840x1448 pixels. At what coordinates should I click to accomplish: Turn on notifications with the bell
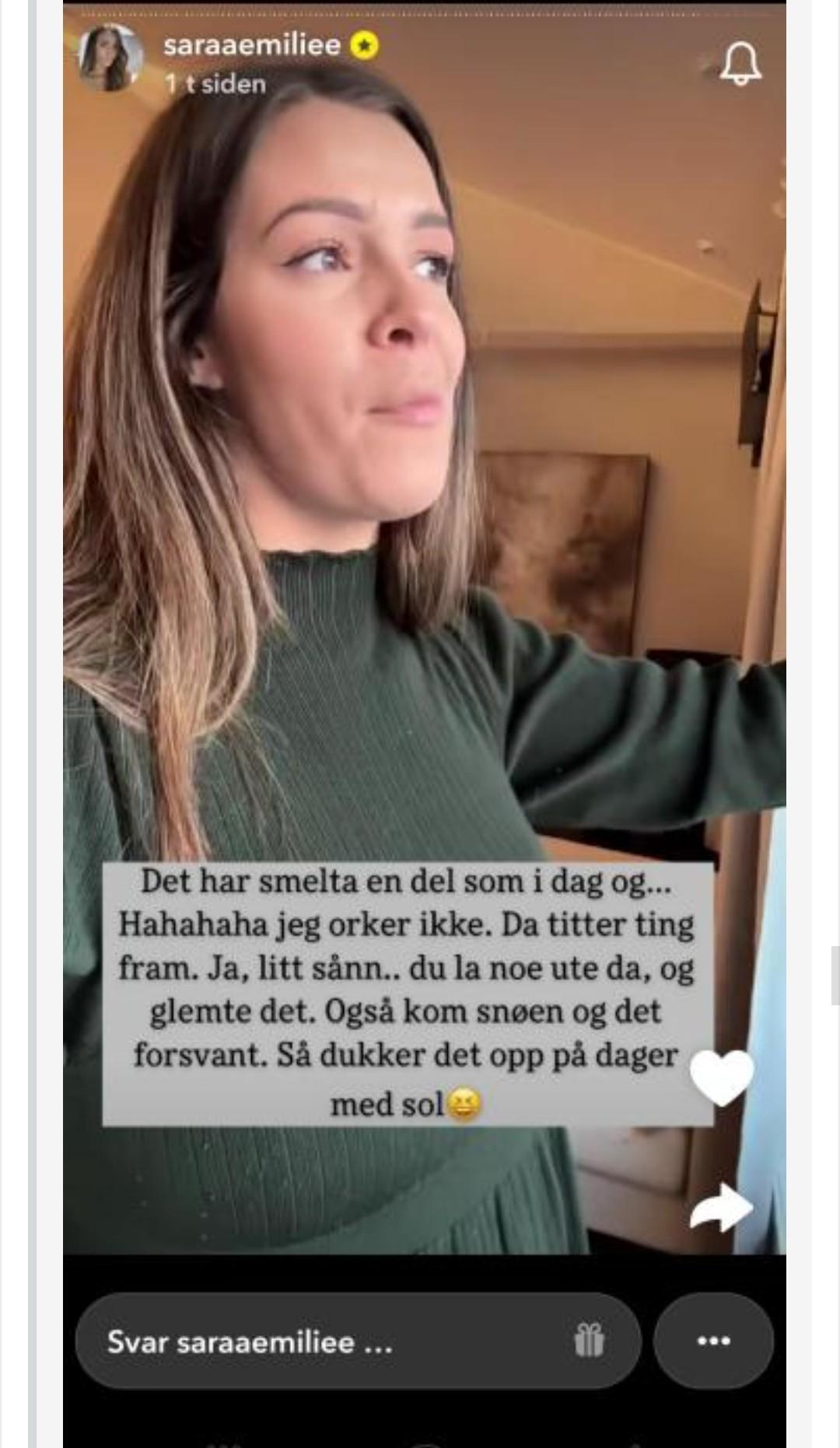pyautogui.click(x=740, y=64)
